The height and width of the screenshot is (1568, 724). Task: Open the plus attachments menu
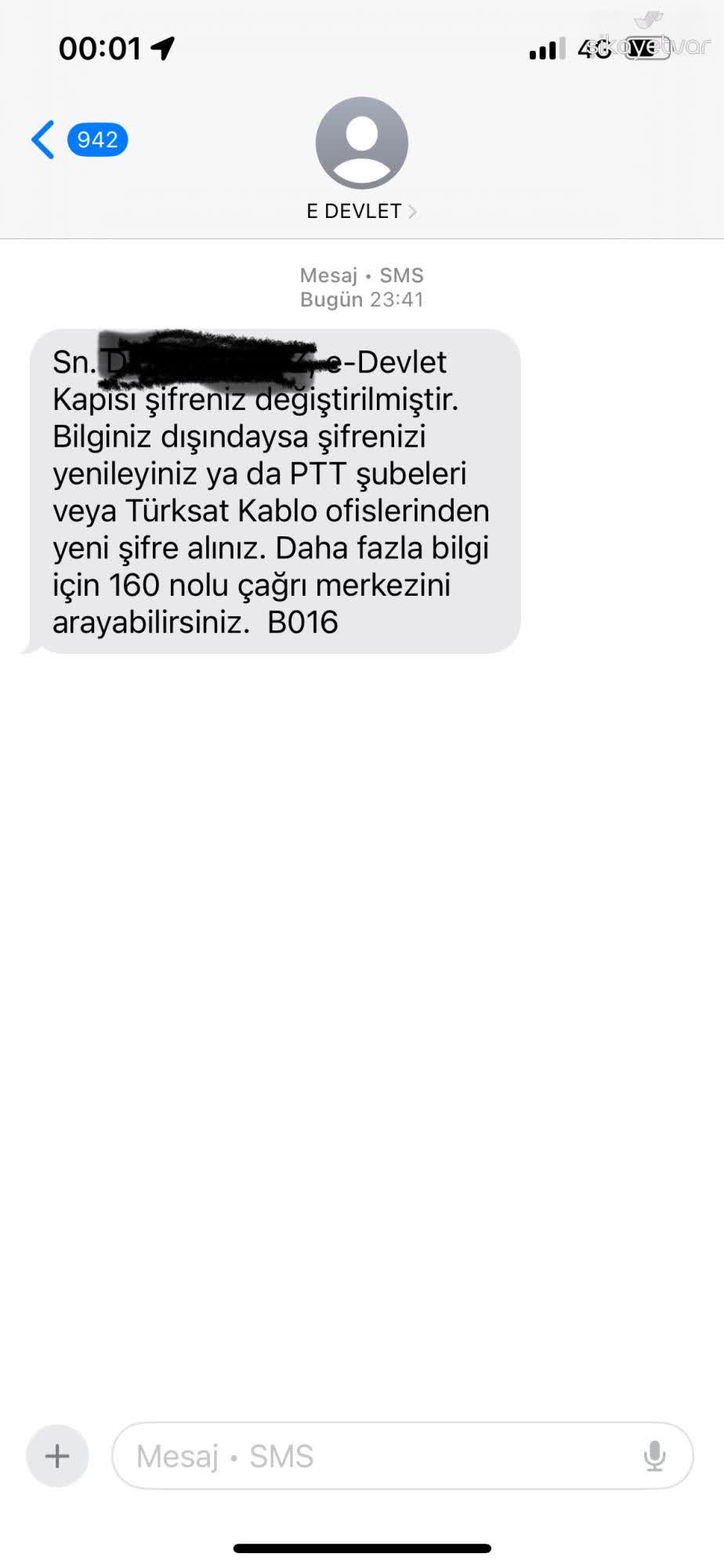tap(57, 1456)
